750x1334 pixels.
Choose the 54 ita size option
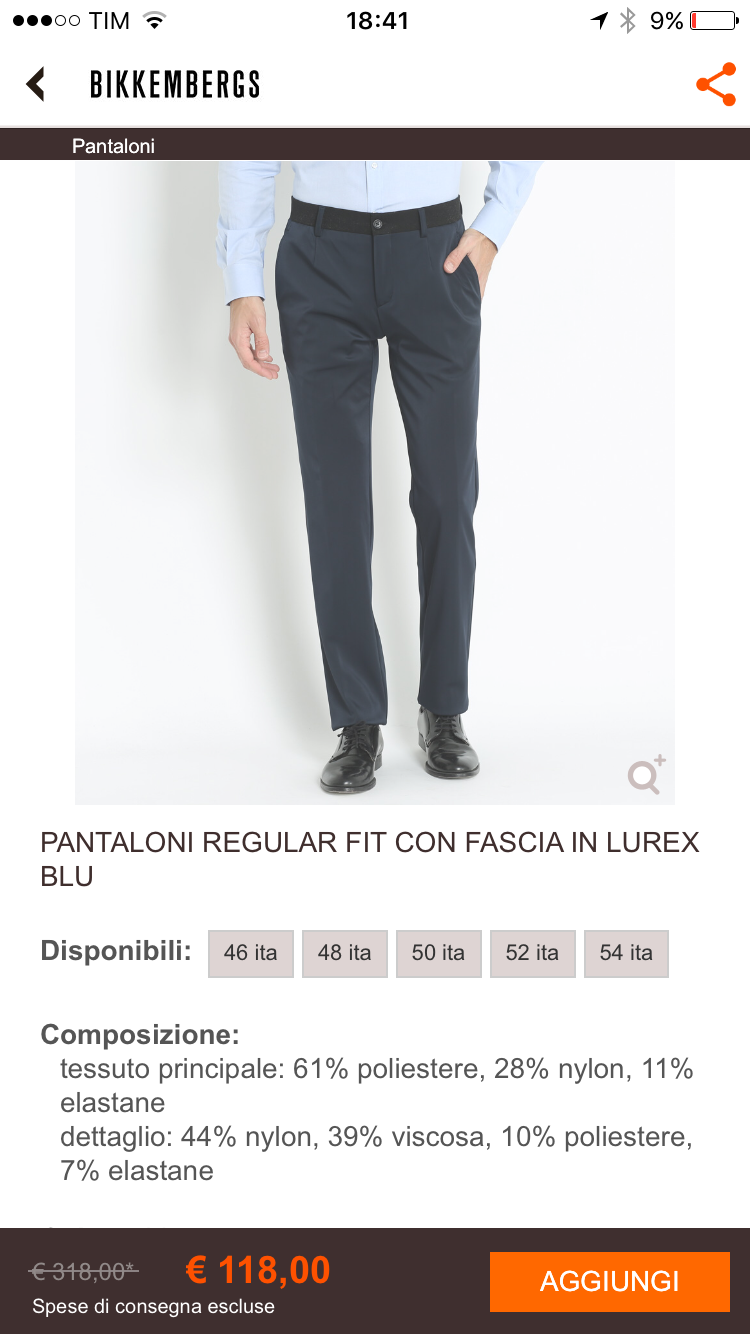tap(626, 953)
